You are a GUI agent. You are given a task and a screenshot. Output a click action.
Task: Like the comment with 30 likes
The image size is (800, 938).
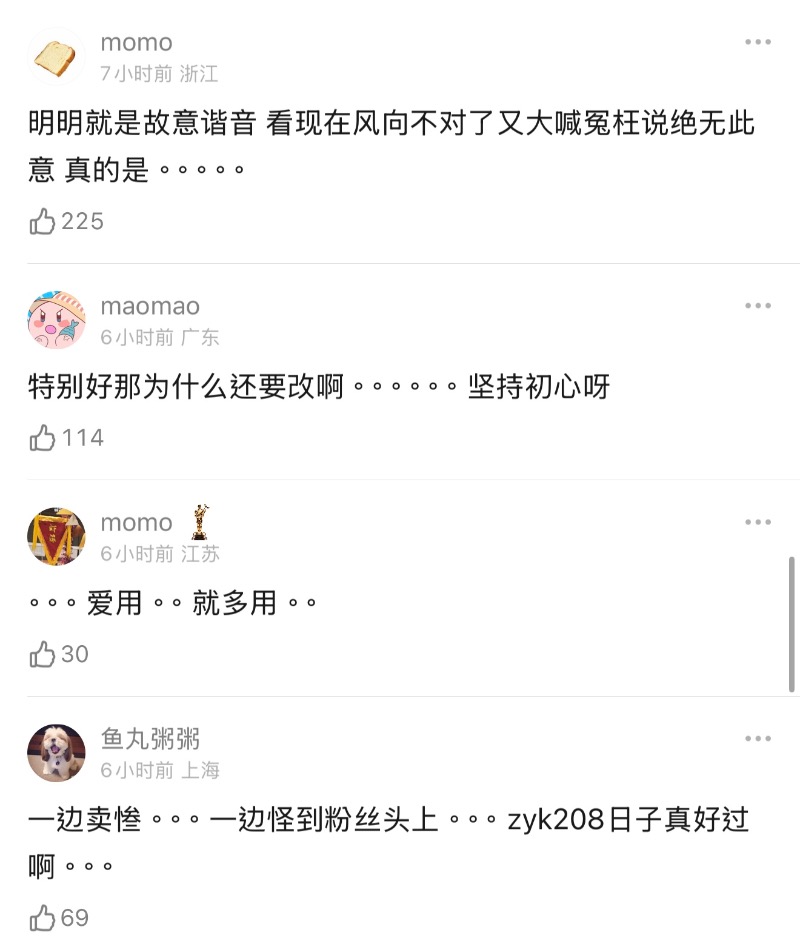[x=43, y=654]
